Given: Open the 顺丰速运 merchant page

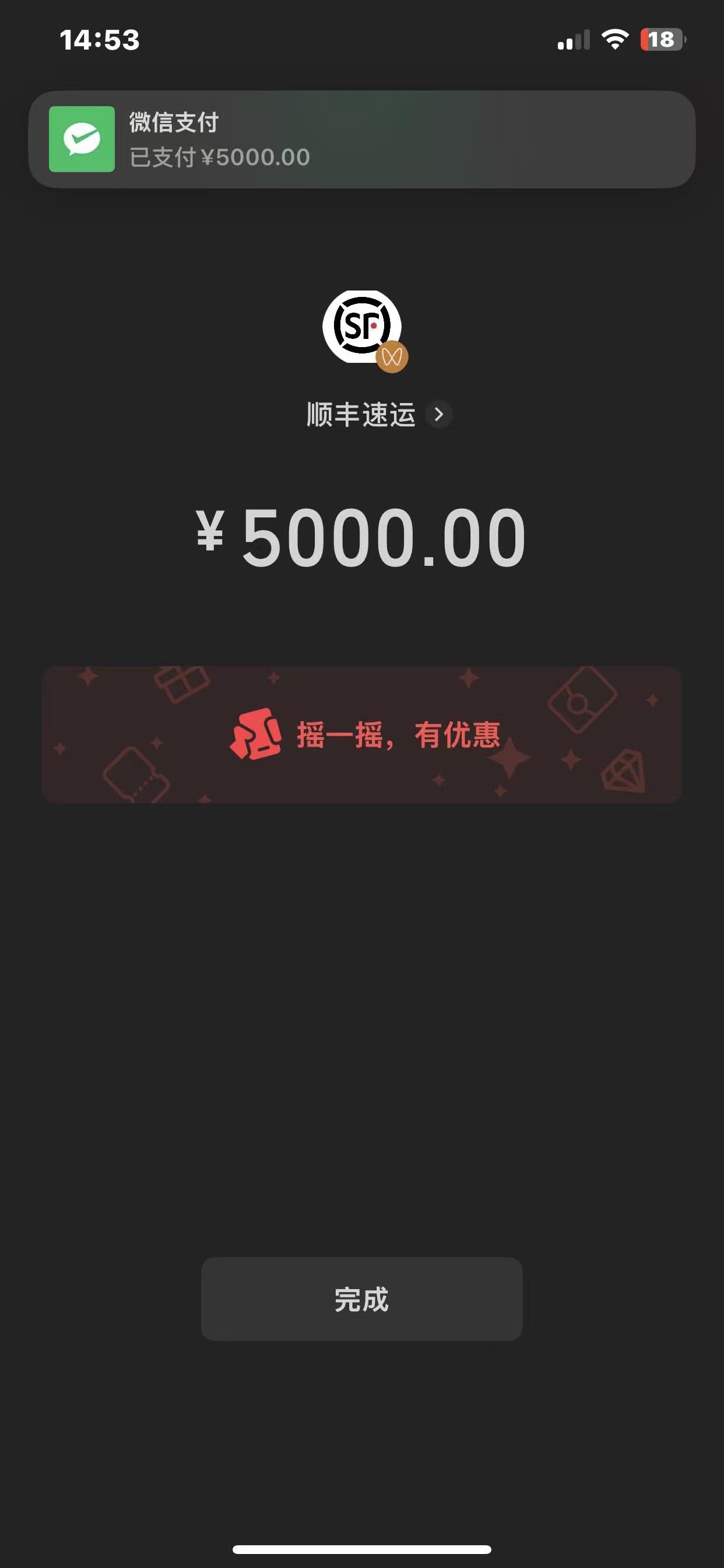Looking at the screenshot, I should pyautogui.click(x=377, y=415).
